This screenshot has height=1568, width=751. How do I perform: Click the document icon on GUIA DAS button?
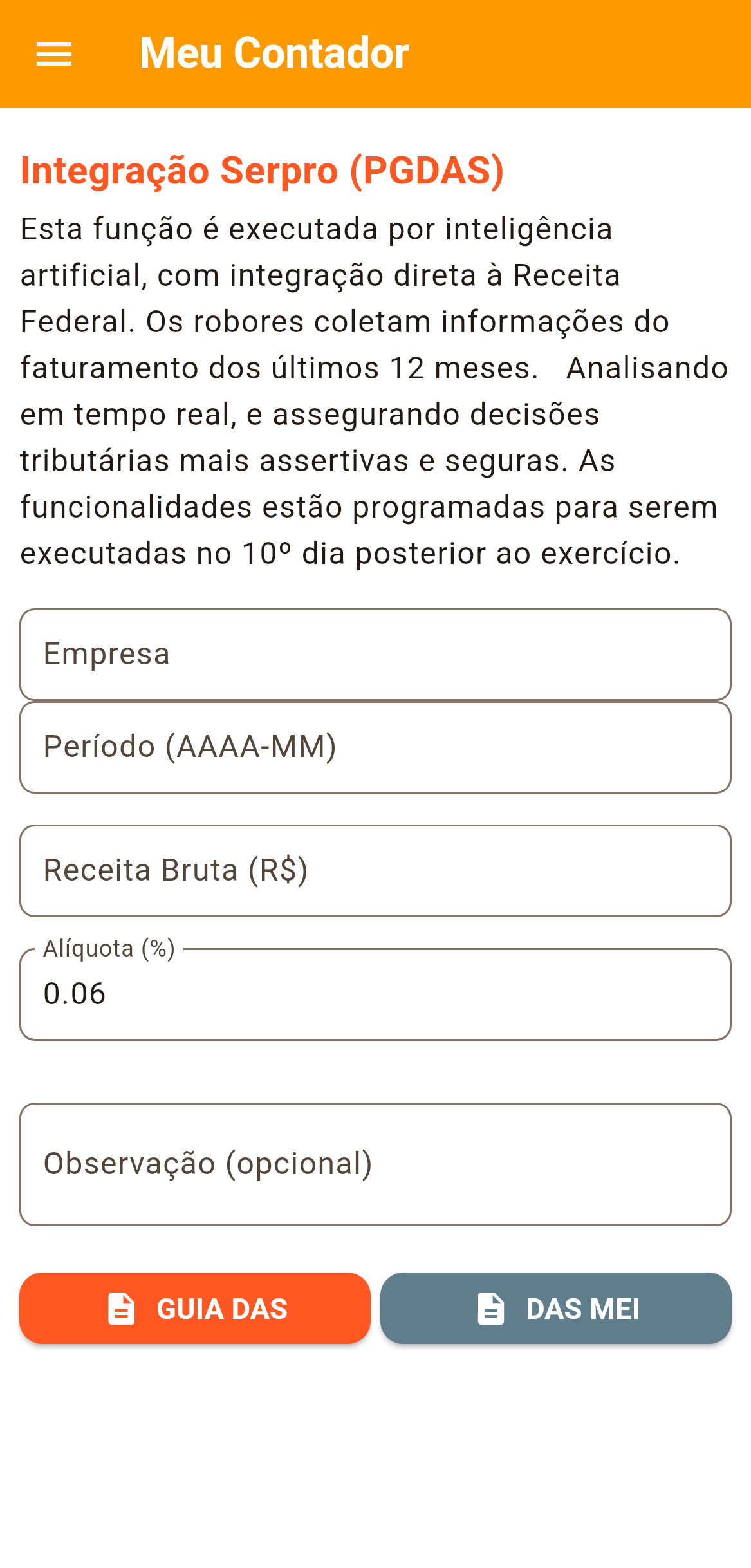click(123, 1308)
